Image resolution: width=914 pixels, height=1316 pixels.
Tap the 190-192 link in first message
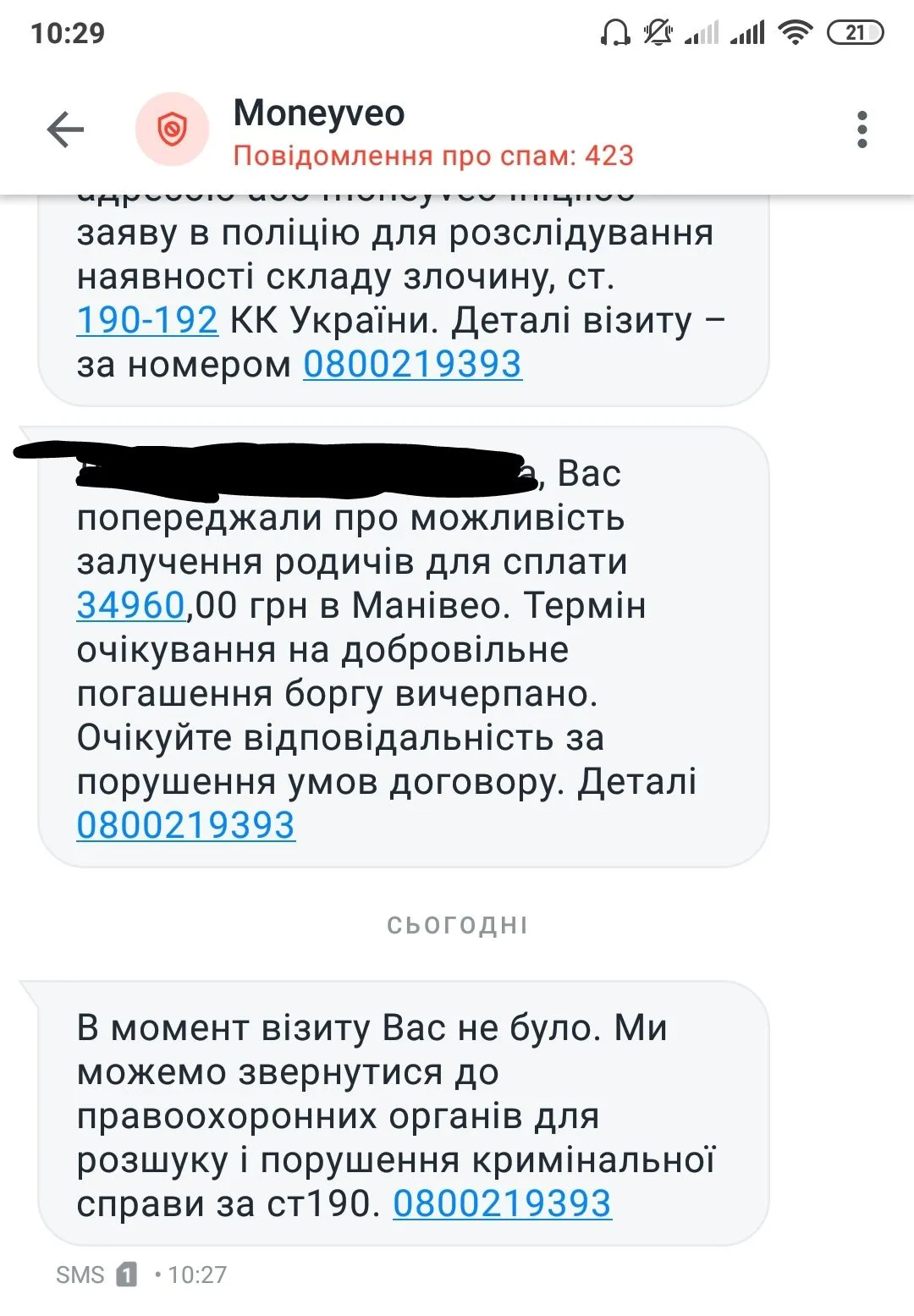click(147, 321)
